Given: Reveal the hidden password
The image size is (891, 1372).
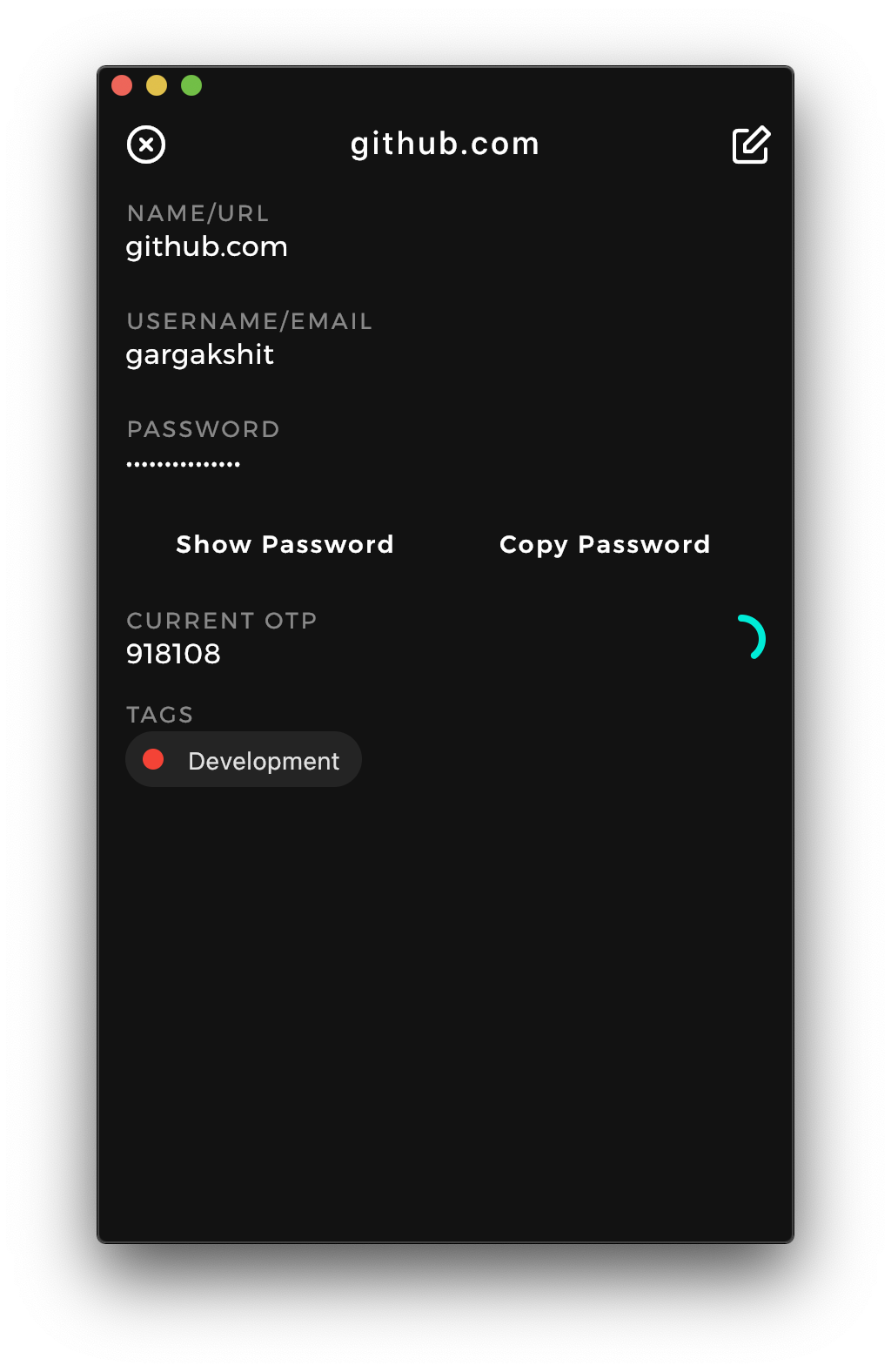Looking at the screenshot, I should tap(285, 544).
